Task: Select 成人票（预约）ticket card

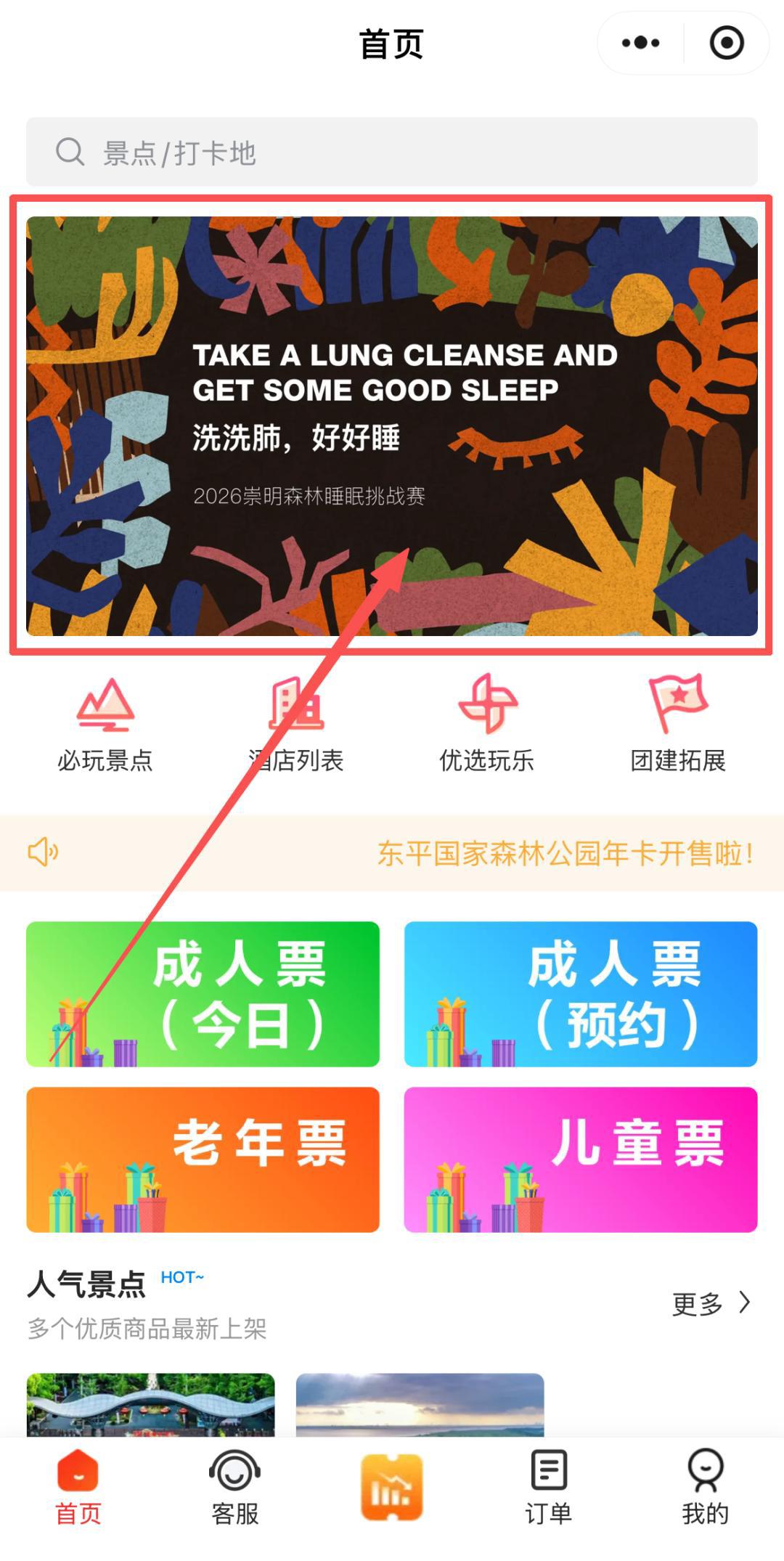Action: pyautogui.click(x=581, y=994)
